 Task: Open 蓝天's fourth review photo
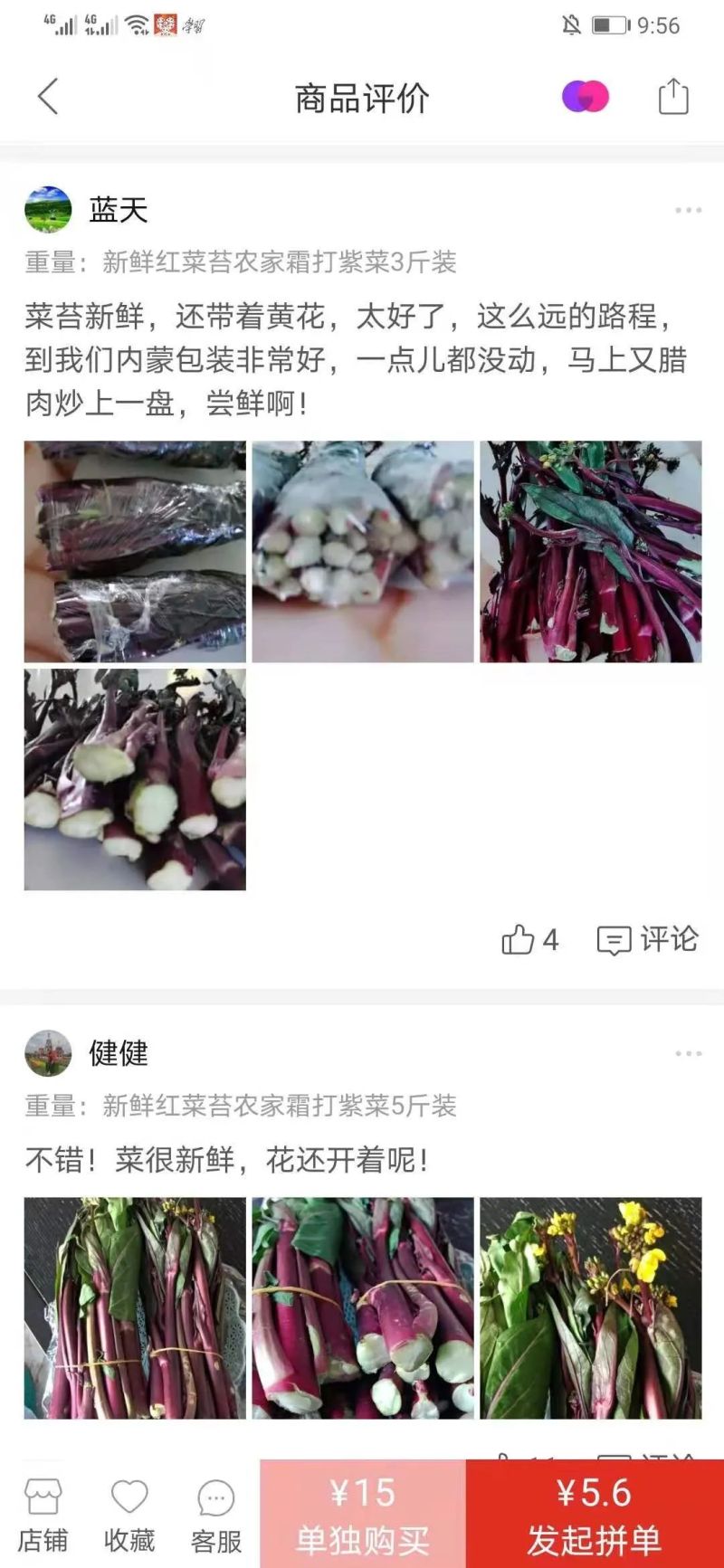coord(135,779)
